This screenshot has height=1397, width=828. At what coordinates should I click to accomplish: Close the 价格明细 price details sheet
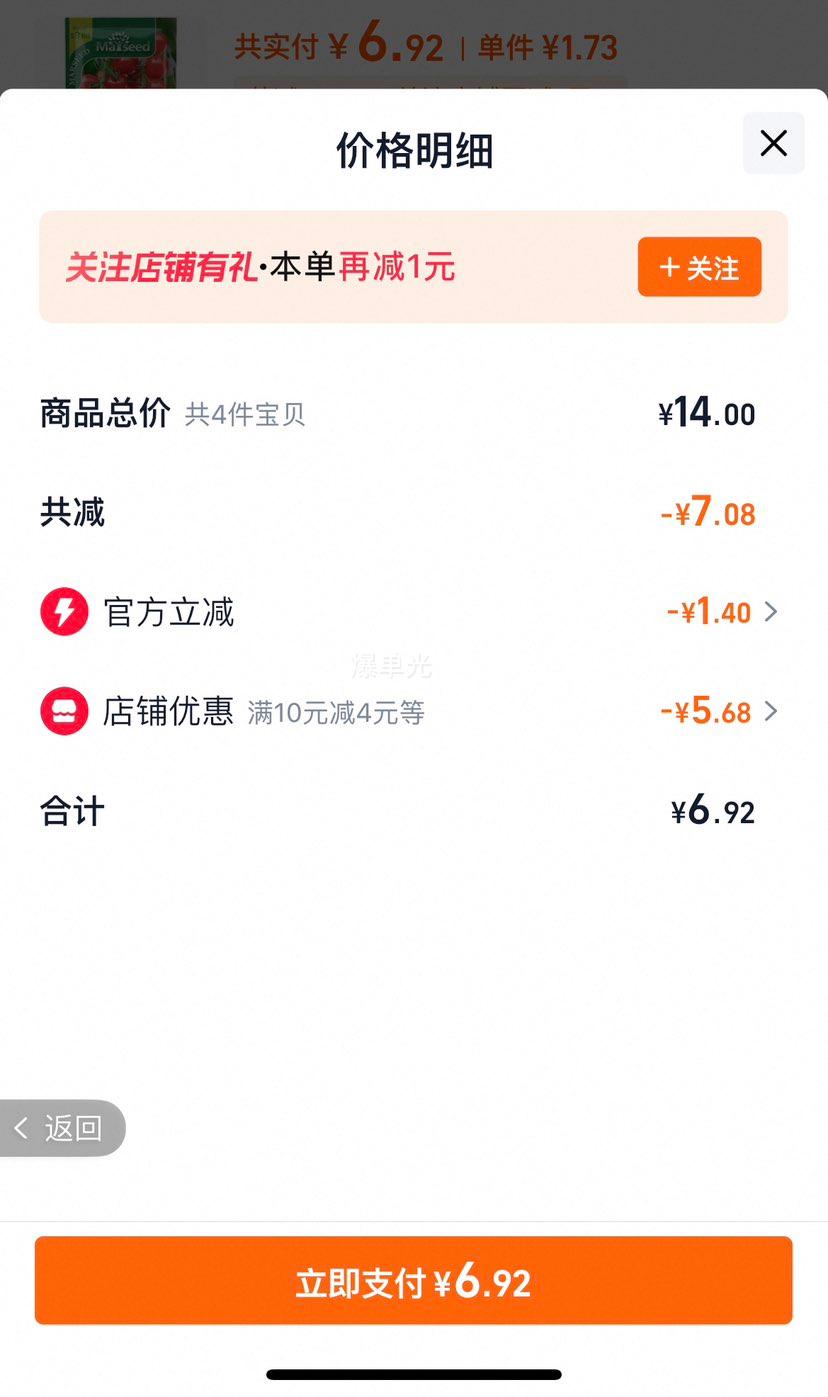pyautogui.click(x=773, y=144)
